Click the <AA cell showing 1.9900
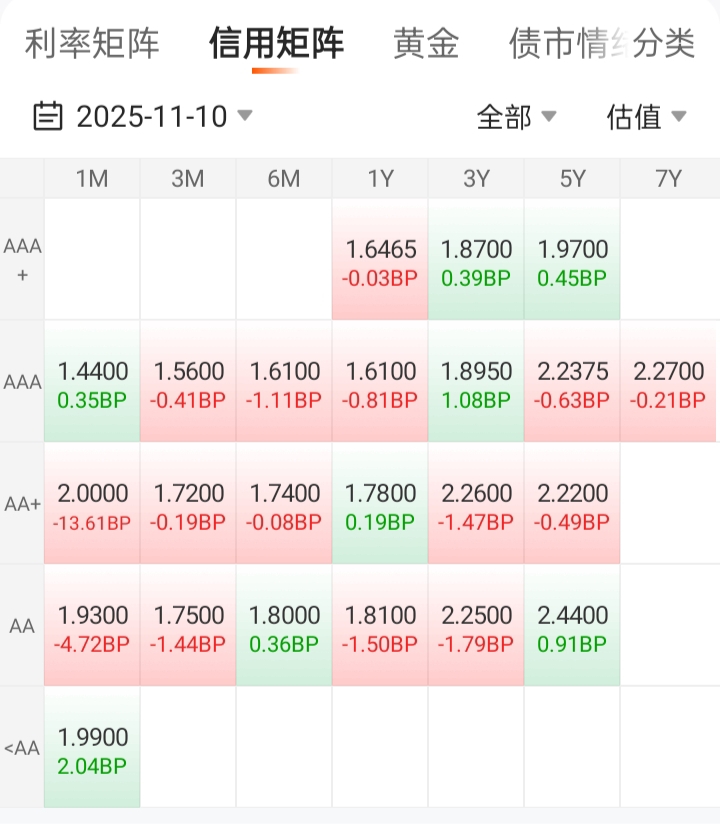Viewport: 720px width, 840px height. click(x=91, y=749)
